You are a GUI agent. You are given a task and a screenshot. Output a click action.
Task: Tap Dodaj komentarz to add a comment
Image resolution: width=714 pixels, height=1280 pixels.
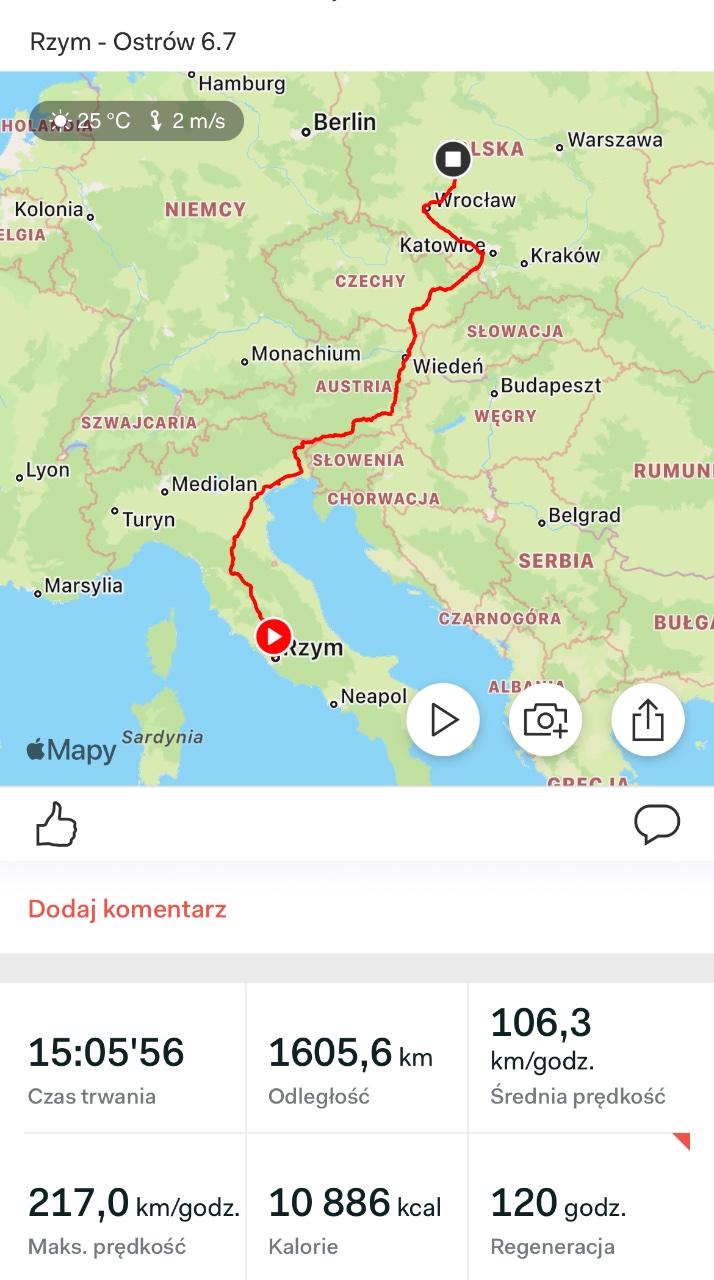click(x=127, y=909)
